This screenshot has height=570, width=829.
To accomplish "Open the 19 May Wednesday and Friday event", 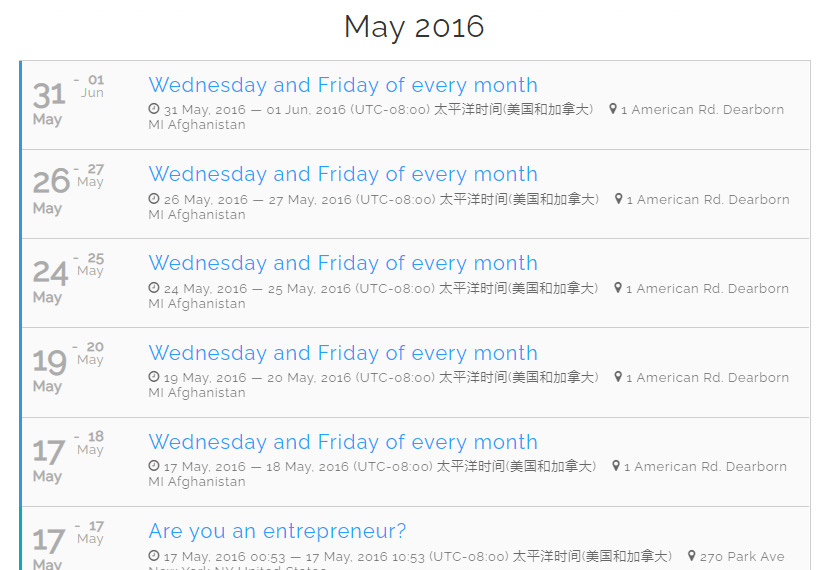I will tap(343, 354).
